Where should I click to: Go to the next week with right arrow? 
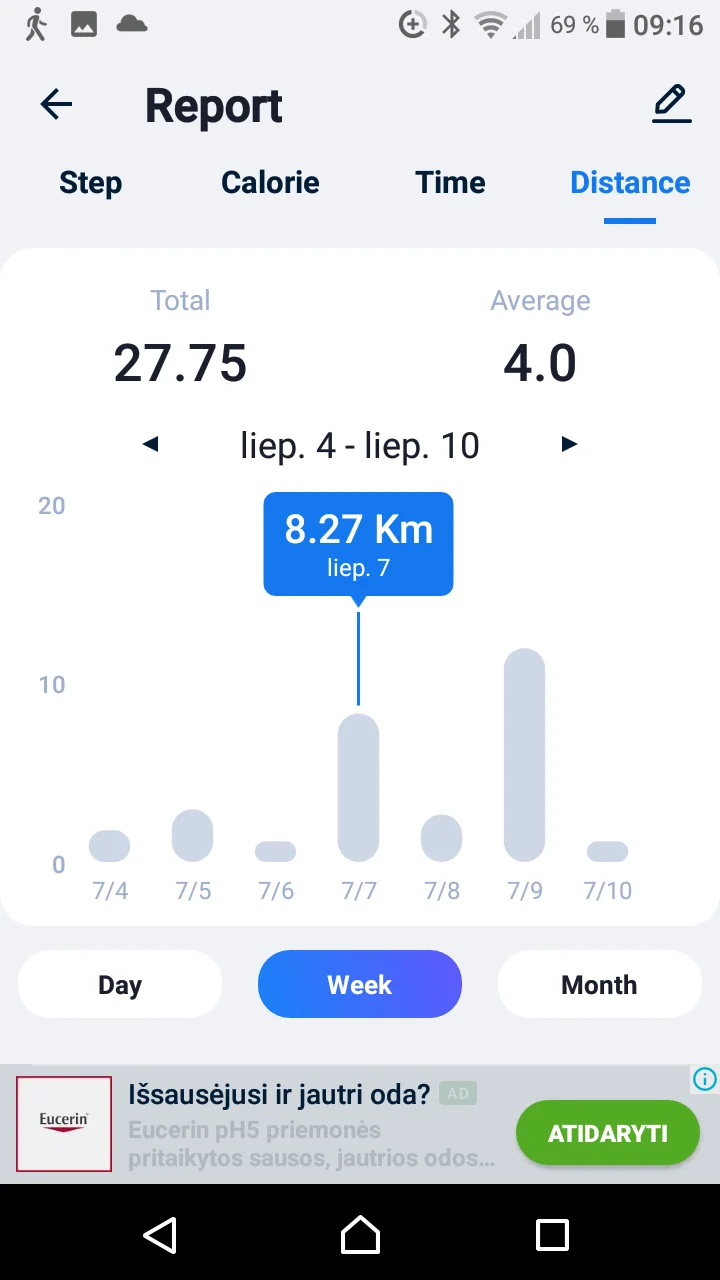coord(569,444)
